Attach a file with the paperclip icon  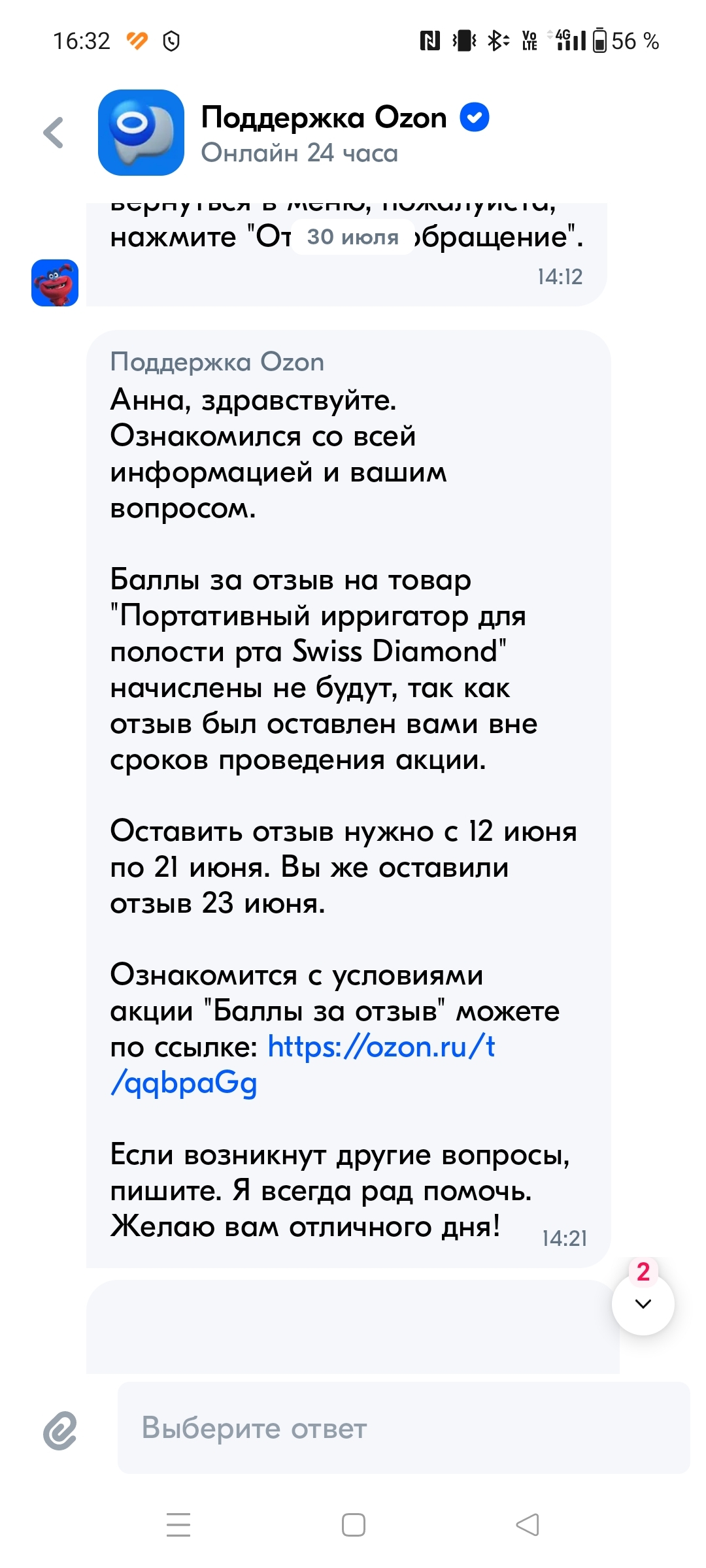click(x=60, y=1430)
